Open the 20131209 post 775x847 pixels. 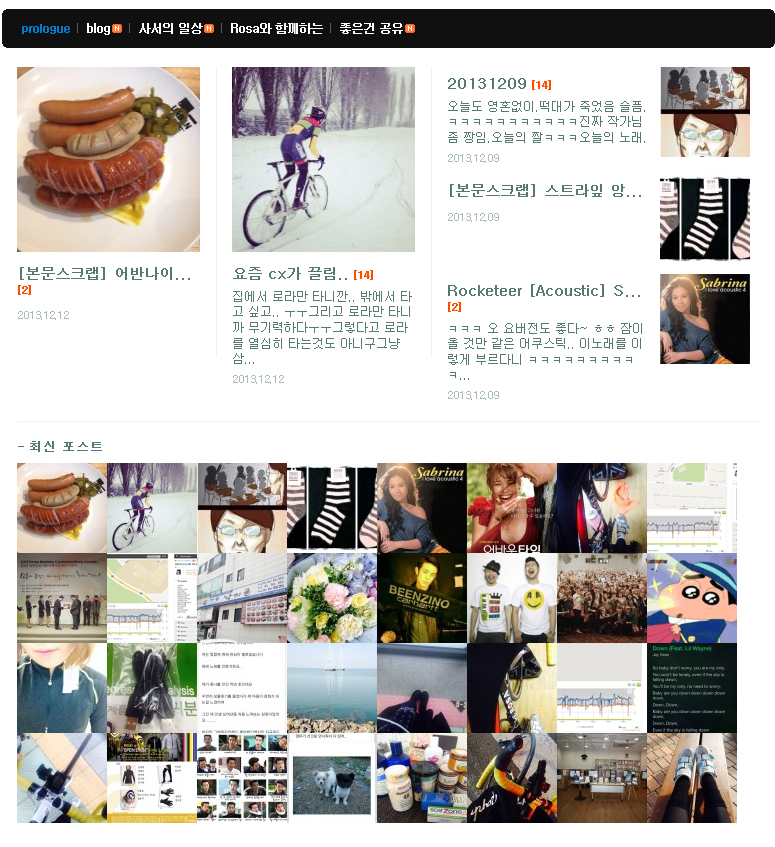487,84
